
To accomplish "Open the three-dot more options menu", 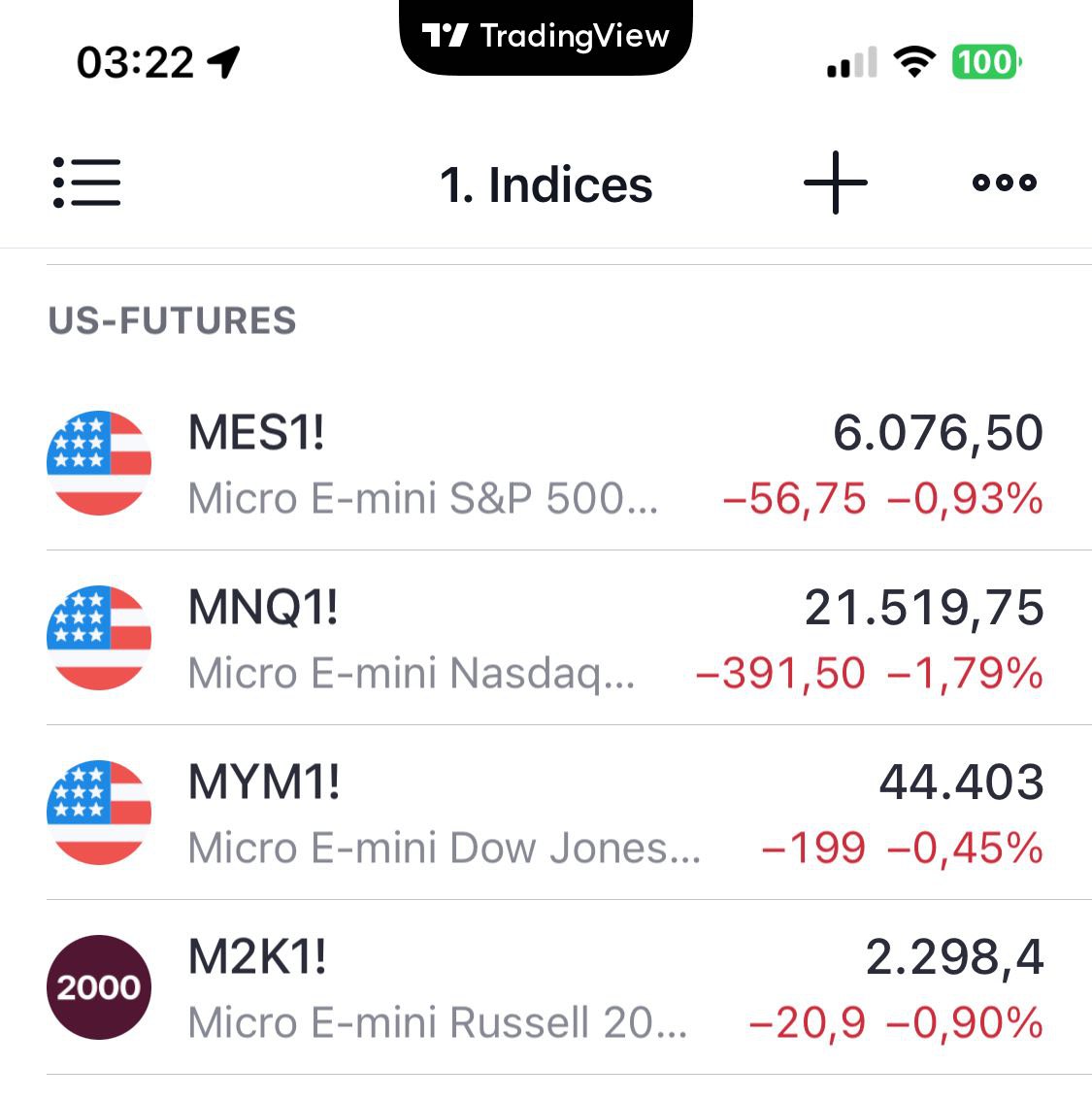I will tap(1004, 183).
